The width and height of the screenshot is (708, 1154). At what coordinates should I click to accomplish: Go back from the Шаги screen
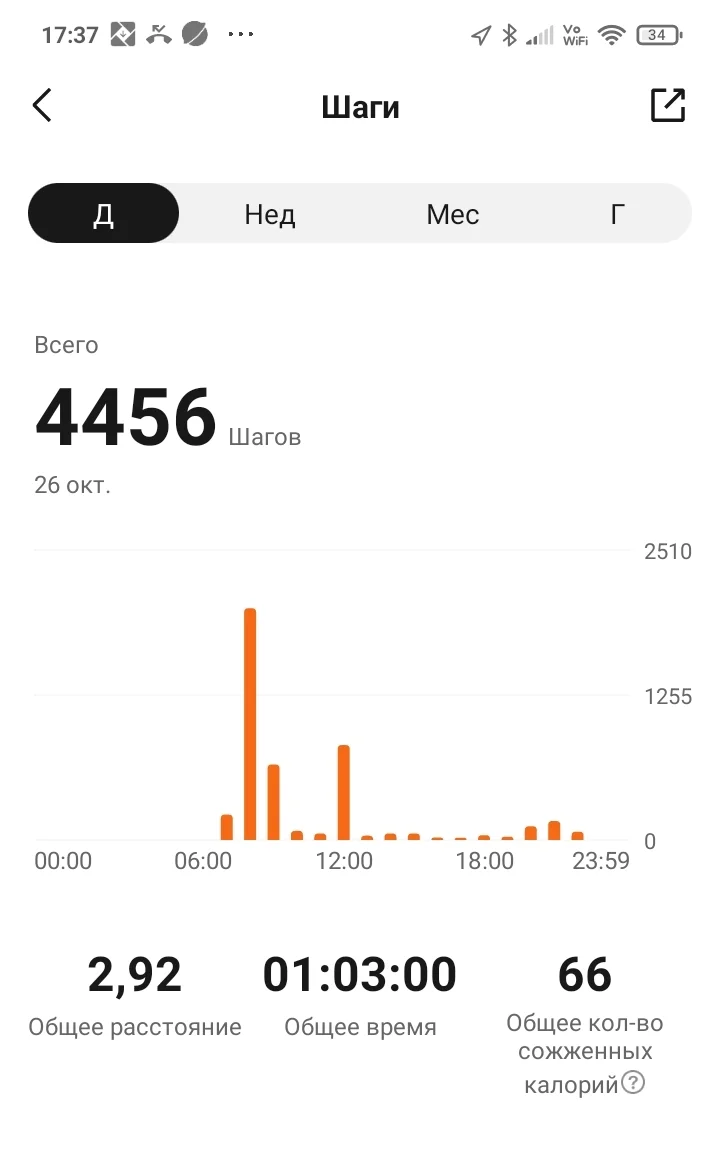click(42, 106)
